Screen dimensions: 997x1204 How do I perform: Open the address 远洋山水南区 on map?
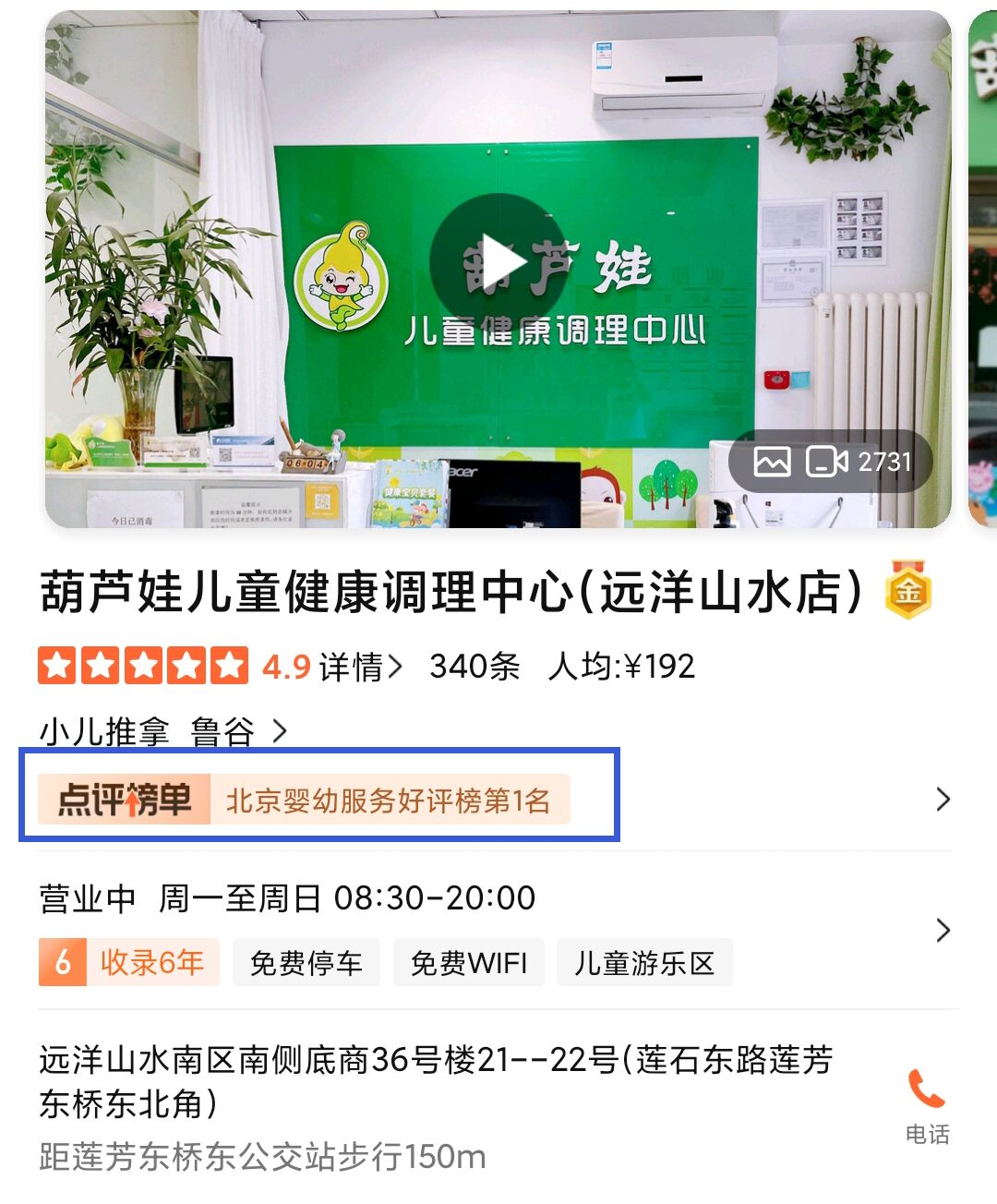coord(436,1081)
